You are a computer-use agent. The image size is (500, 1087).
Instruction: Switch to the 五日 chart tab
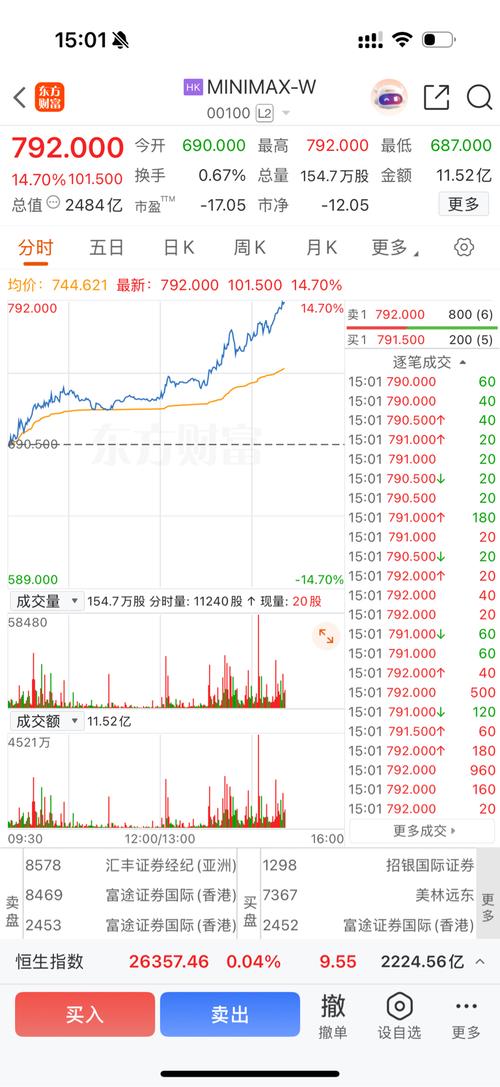[106, 247]
